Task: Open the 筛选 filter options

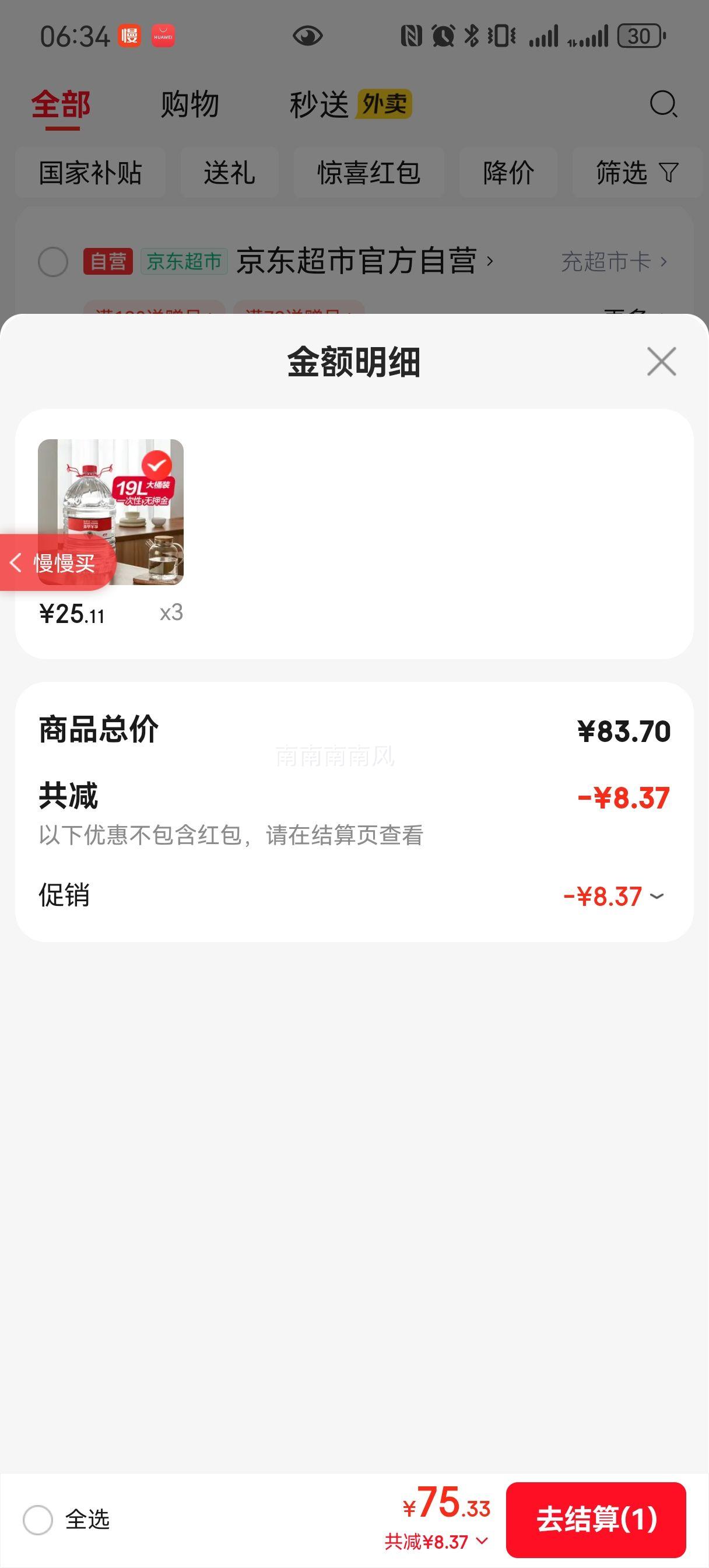Action: click(636, 173)
